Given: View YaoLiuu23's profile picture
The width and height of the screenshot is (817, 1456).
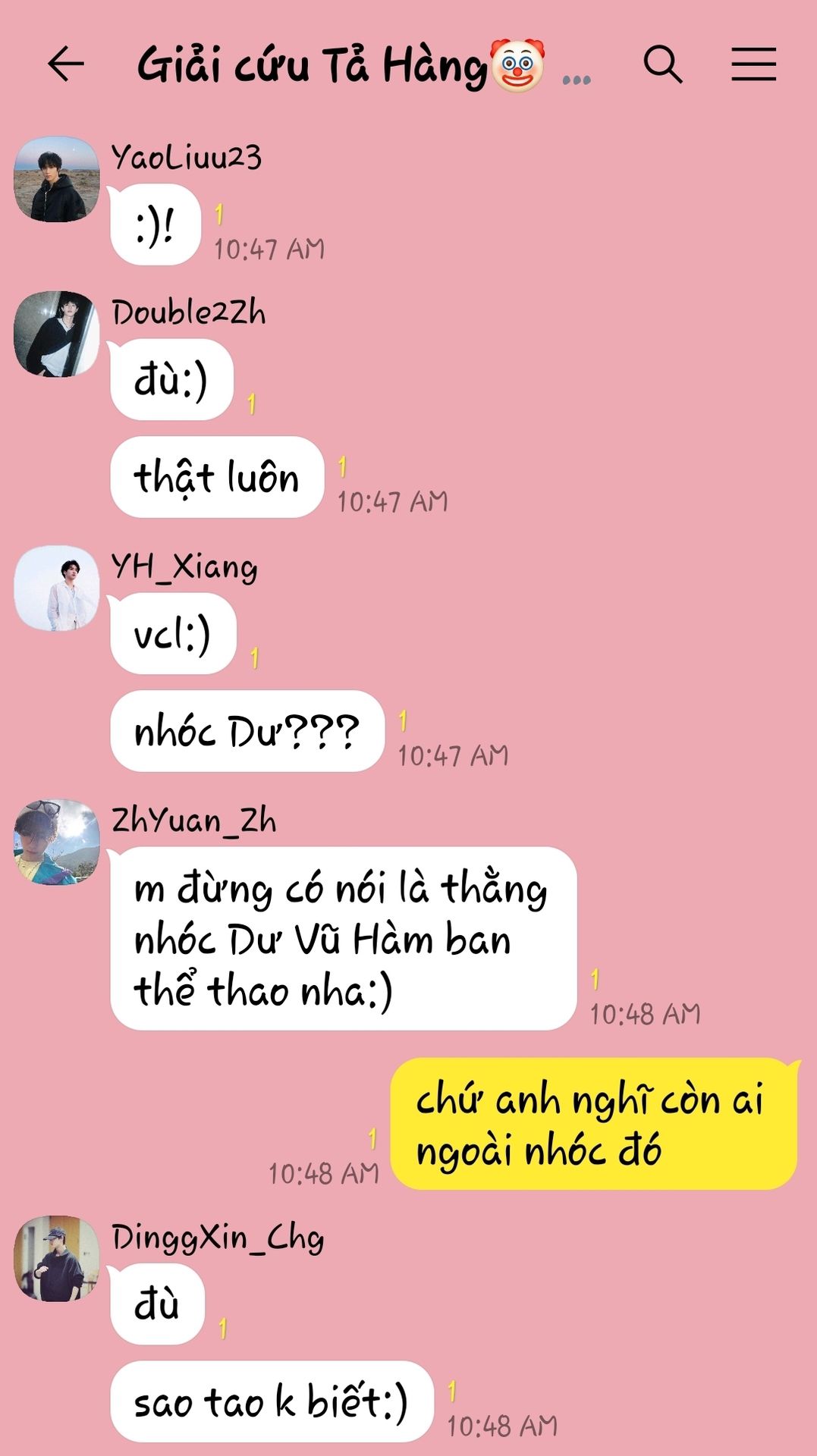Looking at the screenshot, I should [57, 180].
